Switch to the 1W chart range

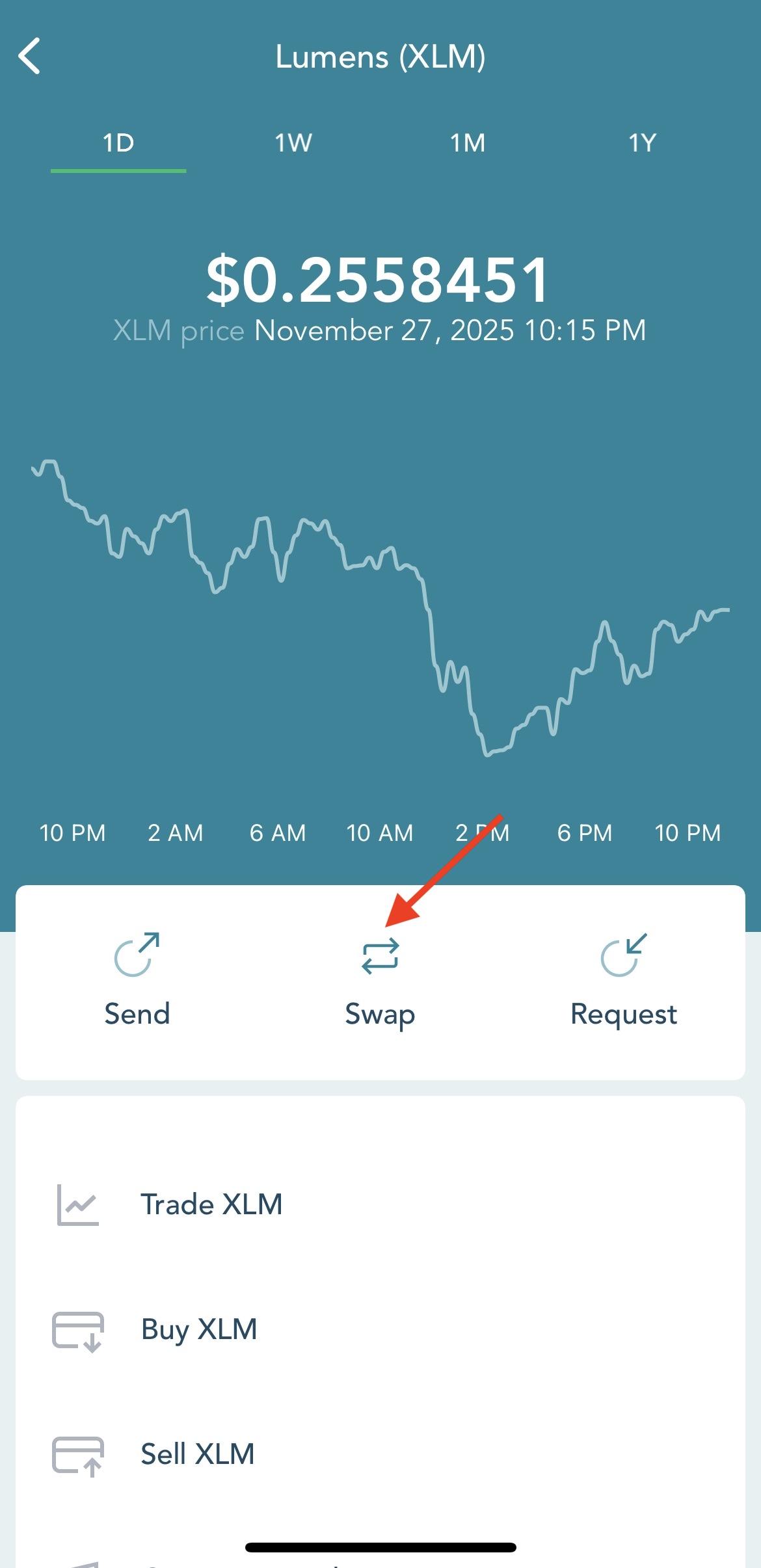293,143
